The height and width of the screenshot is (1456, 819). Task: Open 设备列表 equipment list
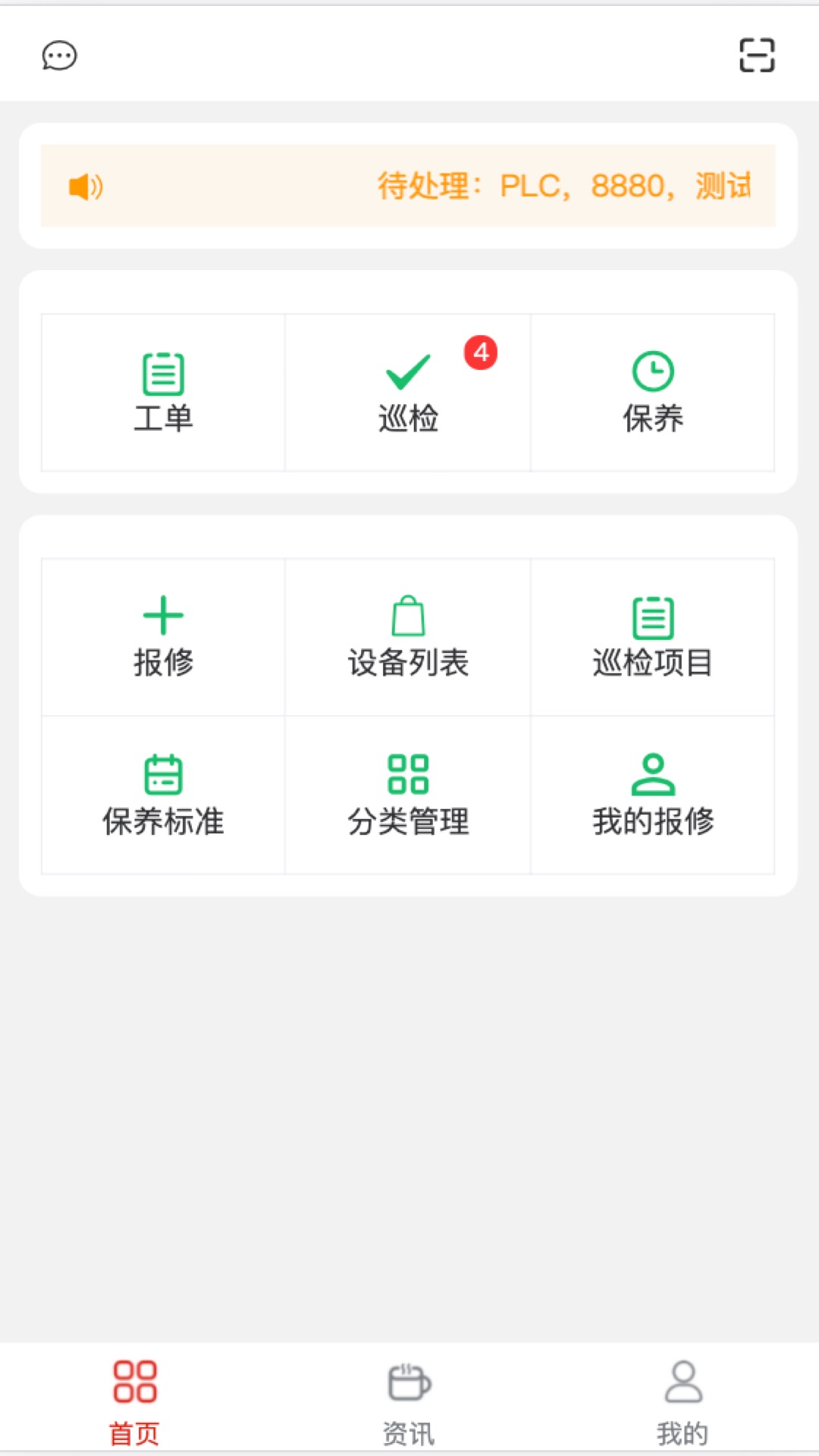point(408,637)
